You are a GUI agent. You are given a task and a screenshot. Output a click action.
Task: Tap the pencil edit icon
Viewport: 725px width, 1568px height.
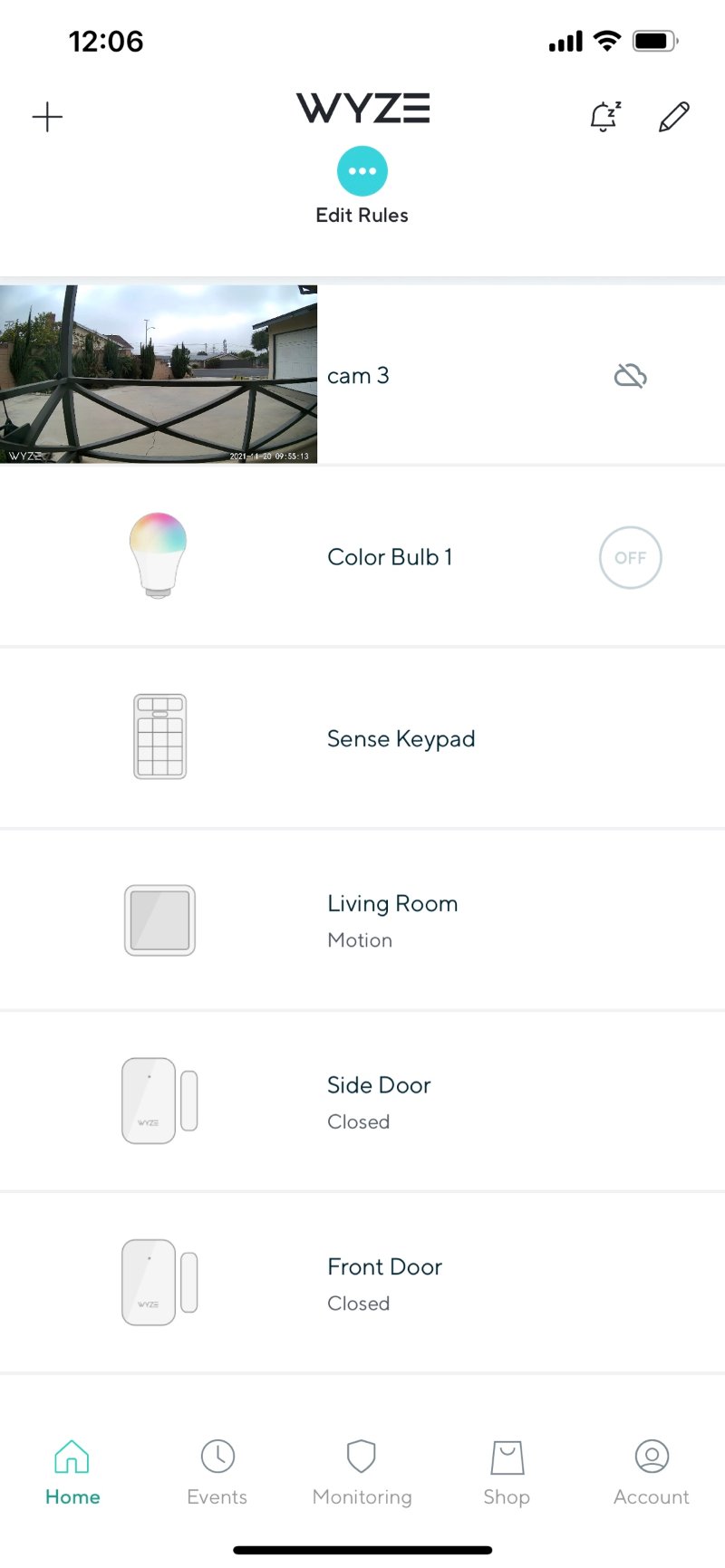(x=673, y=117)
